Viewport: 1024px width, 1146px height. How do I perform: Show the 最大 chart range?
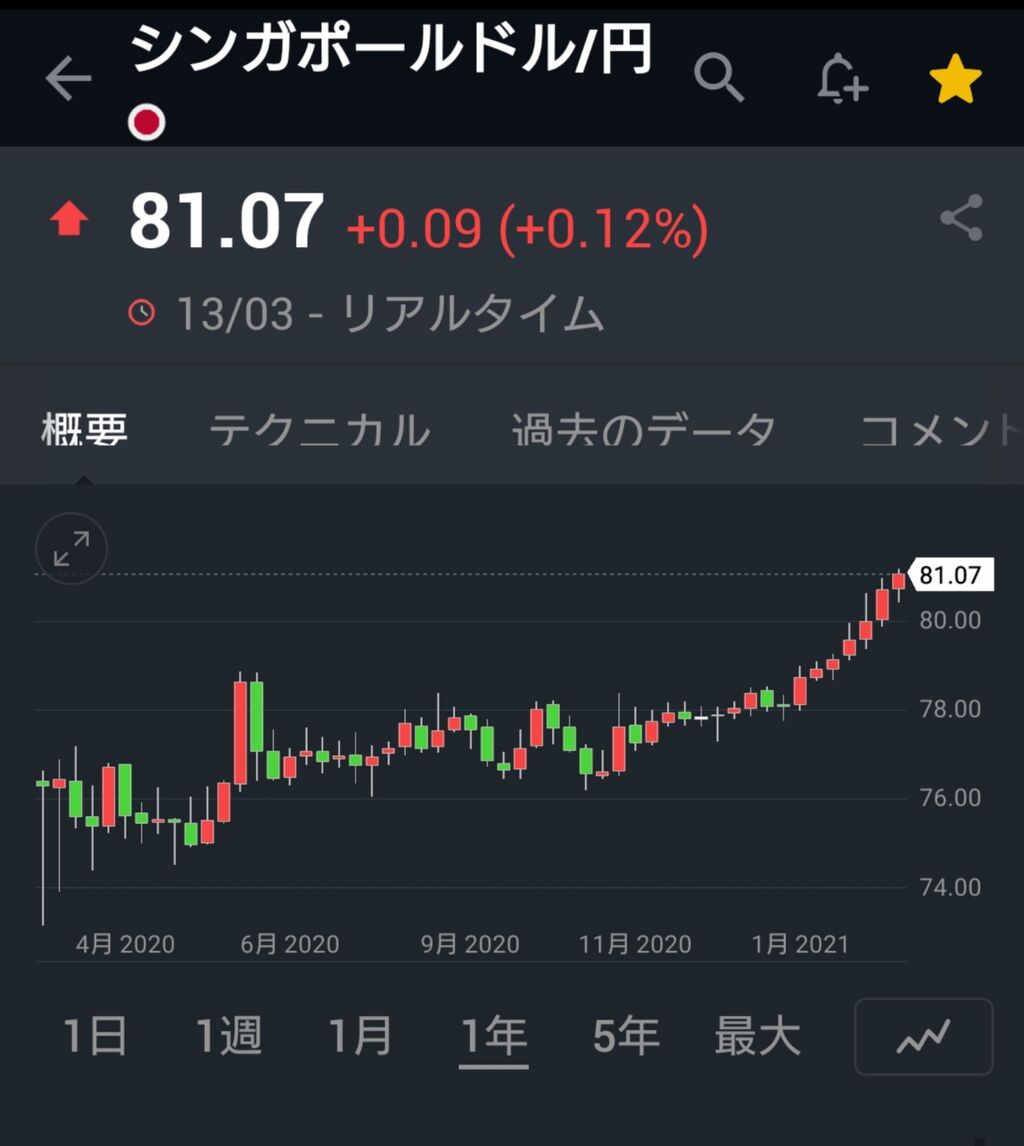(x=757, y=1037)
